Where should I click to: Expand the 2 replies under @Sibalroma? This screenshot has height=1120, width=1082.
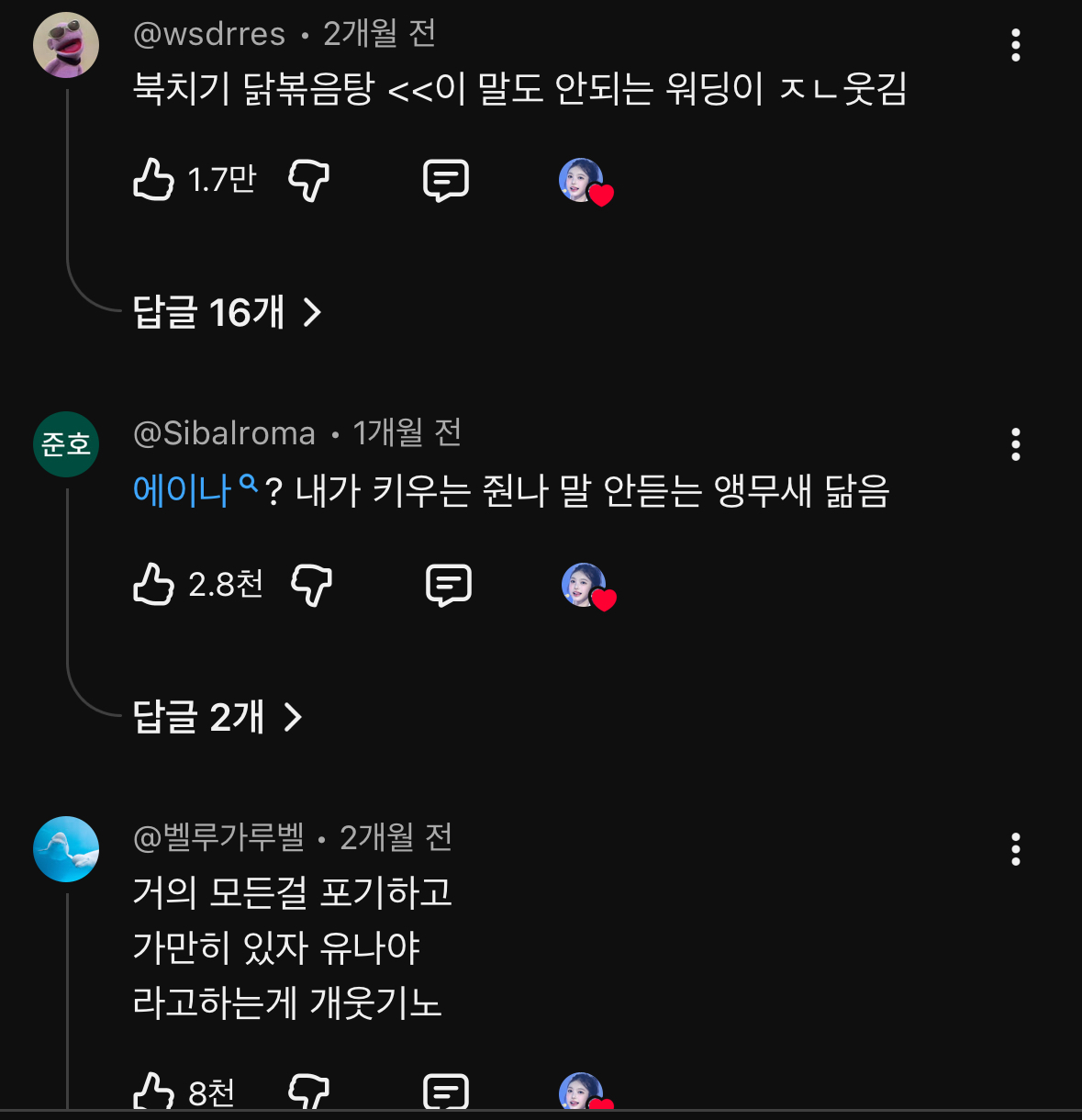[x=217, y=719]
